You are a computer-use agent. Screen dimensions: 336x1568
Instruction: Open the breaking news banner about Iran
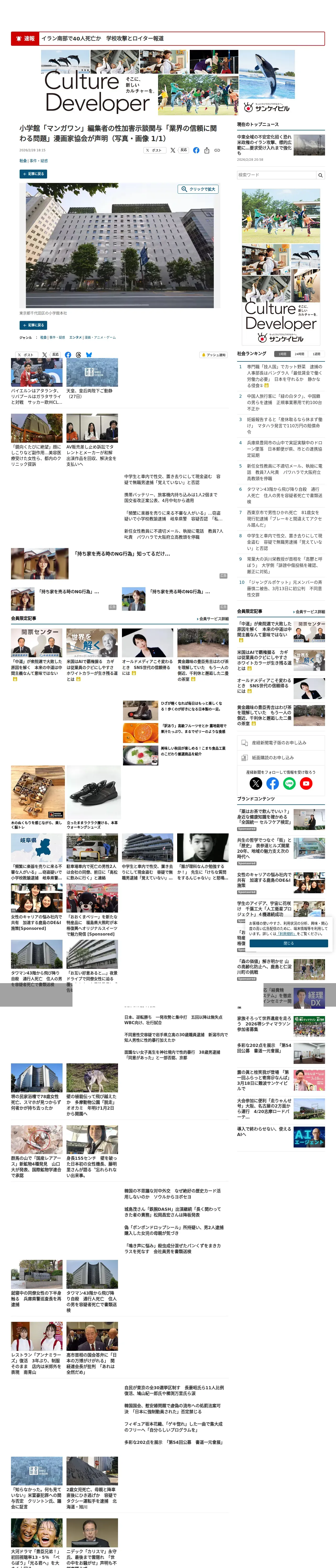click(x=168, y=38)
